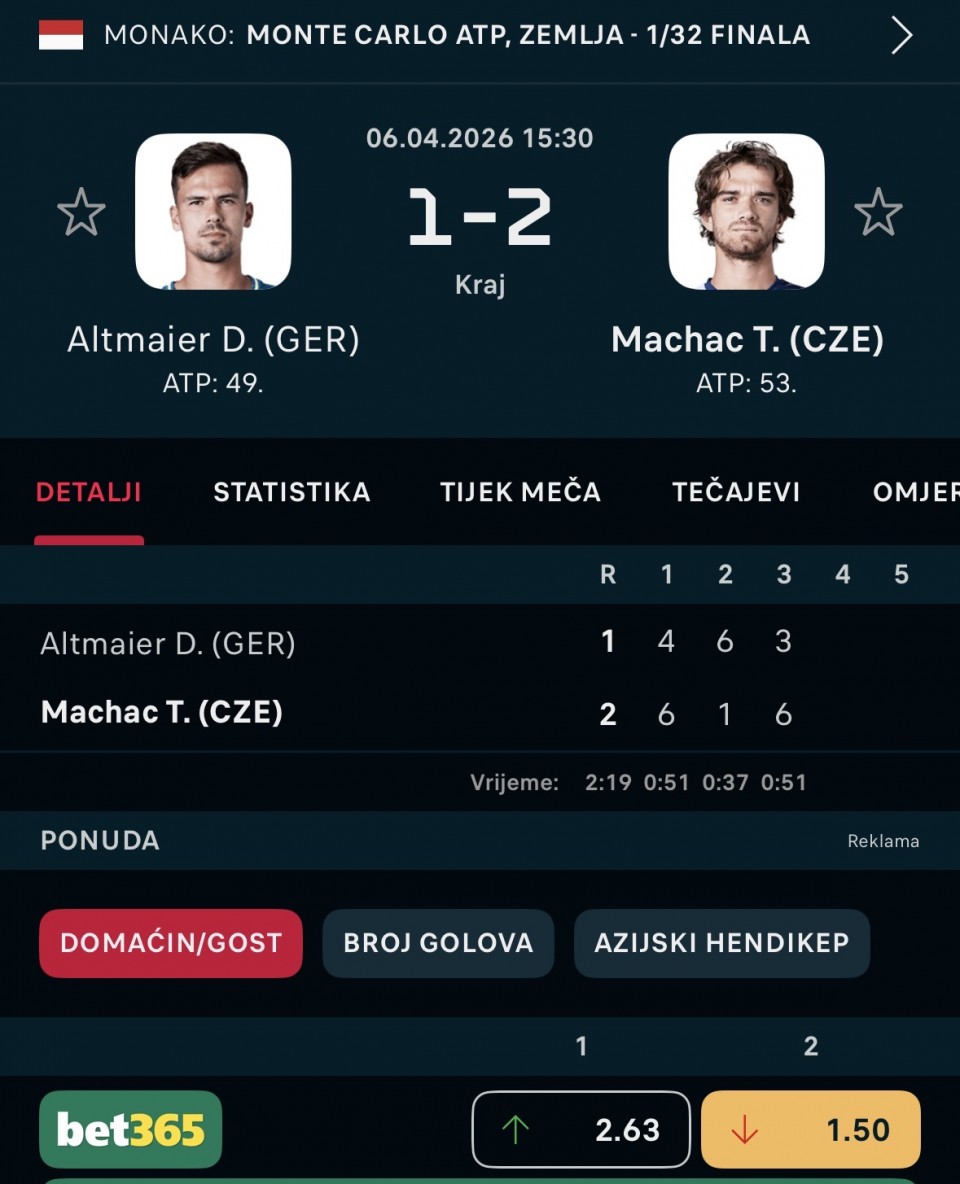
Task: Open Machac T. player photo
Action: coord(746,211)
